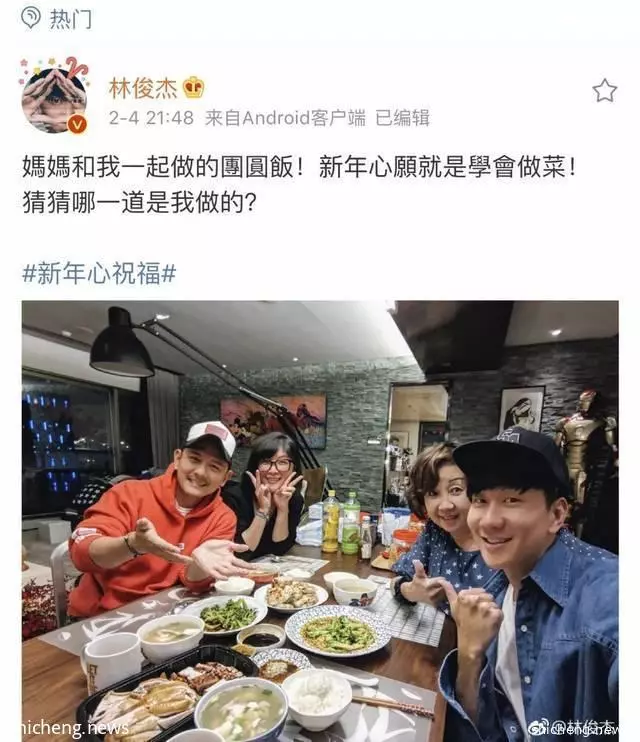Open the #新年心祝福# hashtag topic
This screenshot has width=640, height=742.
tap(100, 273)
